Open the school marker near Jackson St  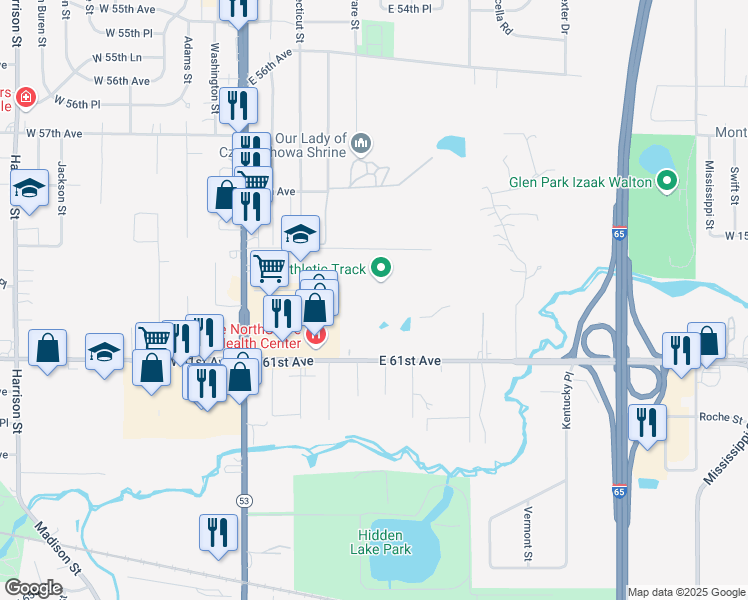pyautogui.click(x=30, y=187)
